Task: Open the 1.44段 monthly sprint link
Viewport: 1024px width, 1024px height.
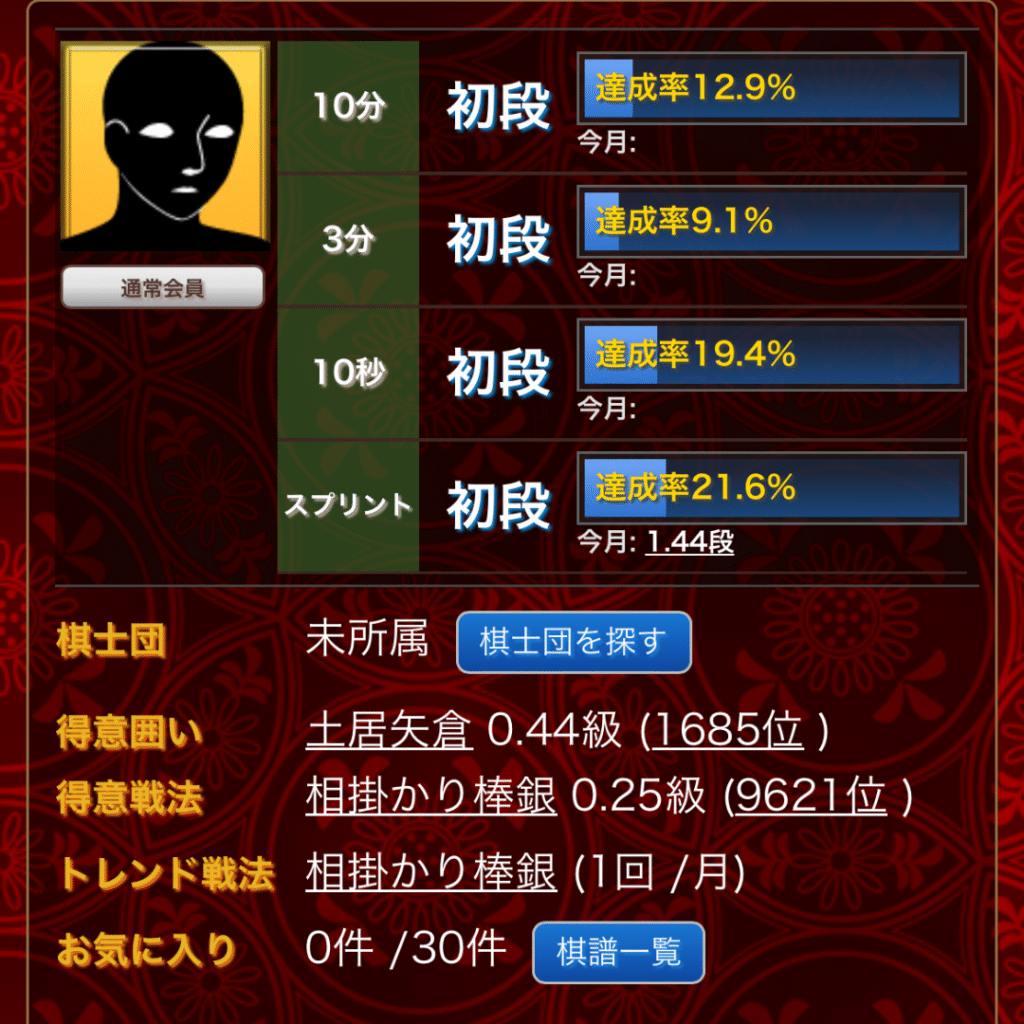Action: (x=690, y=543)
